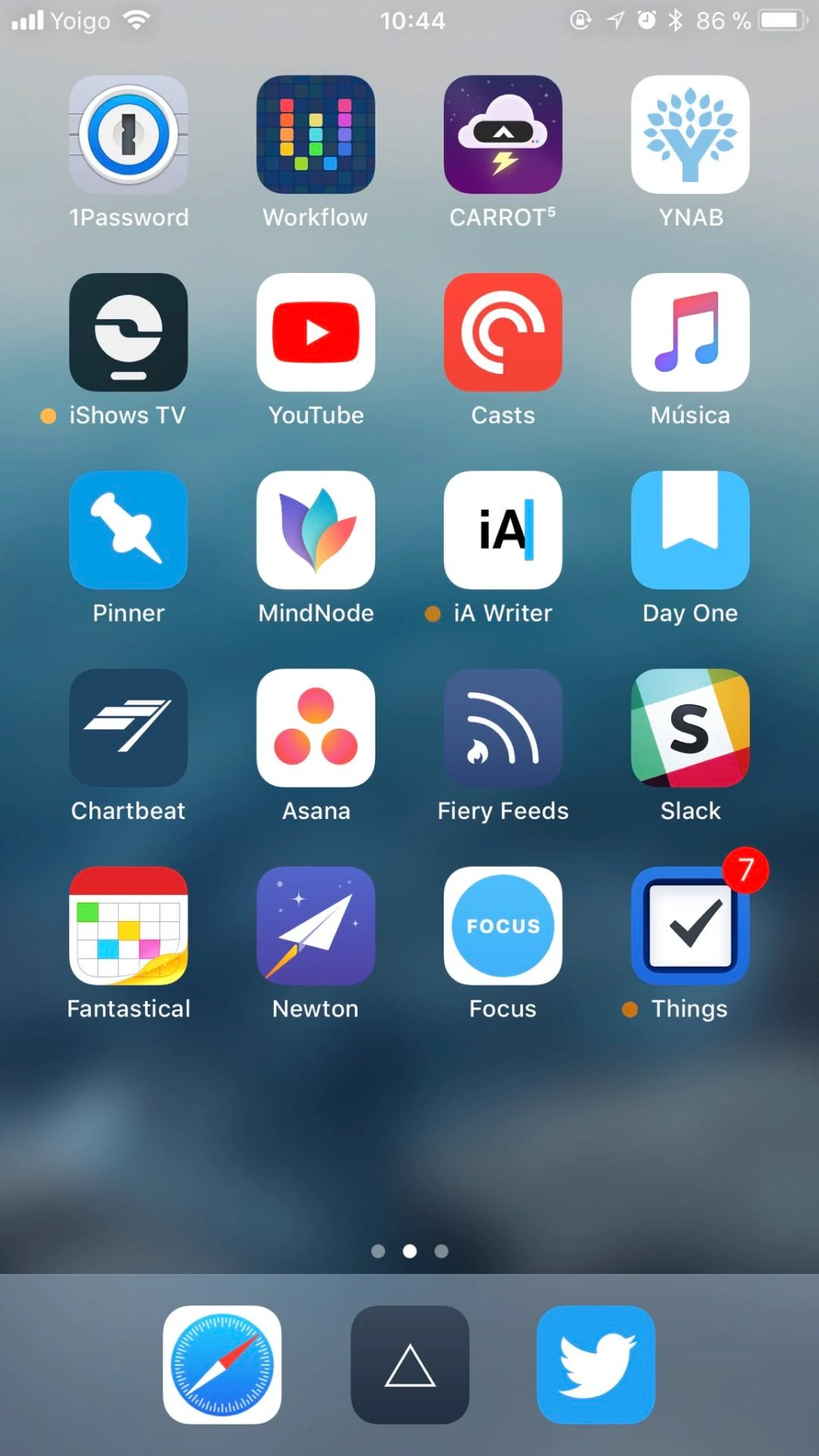The height and width of the screenshot is (1456, 819).
Task: Open the CARROT weather app
Action: click(x=503, y=134)
